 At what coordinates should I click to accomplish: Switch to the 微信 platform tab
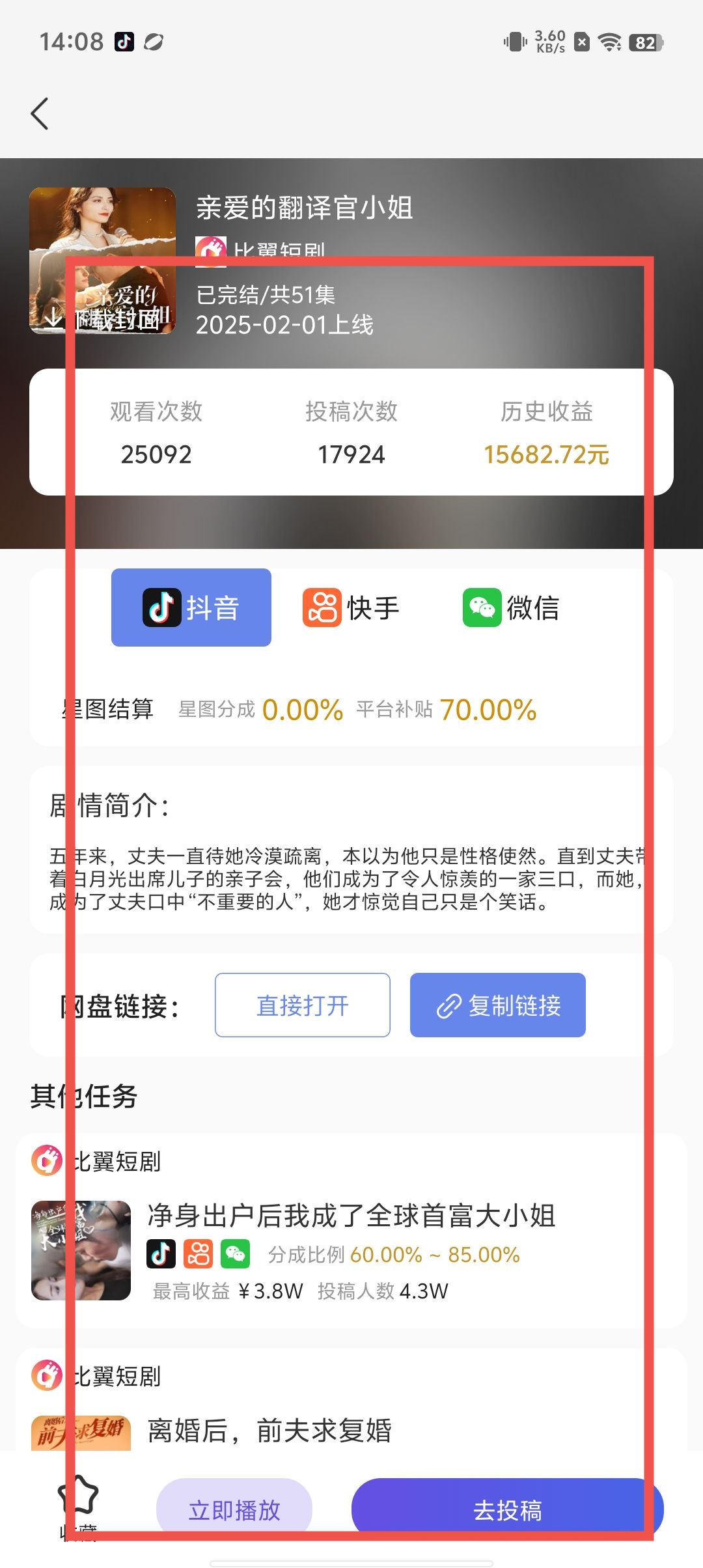tap(511, 608)
